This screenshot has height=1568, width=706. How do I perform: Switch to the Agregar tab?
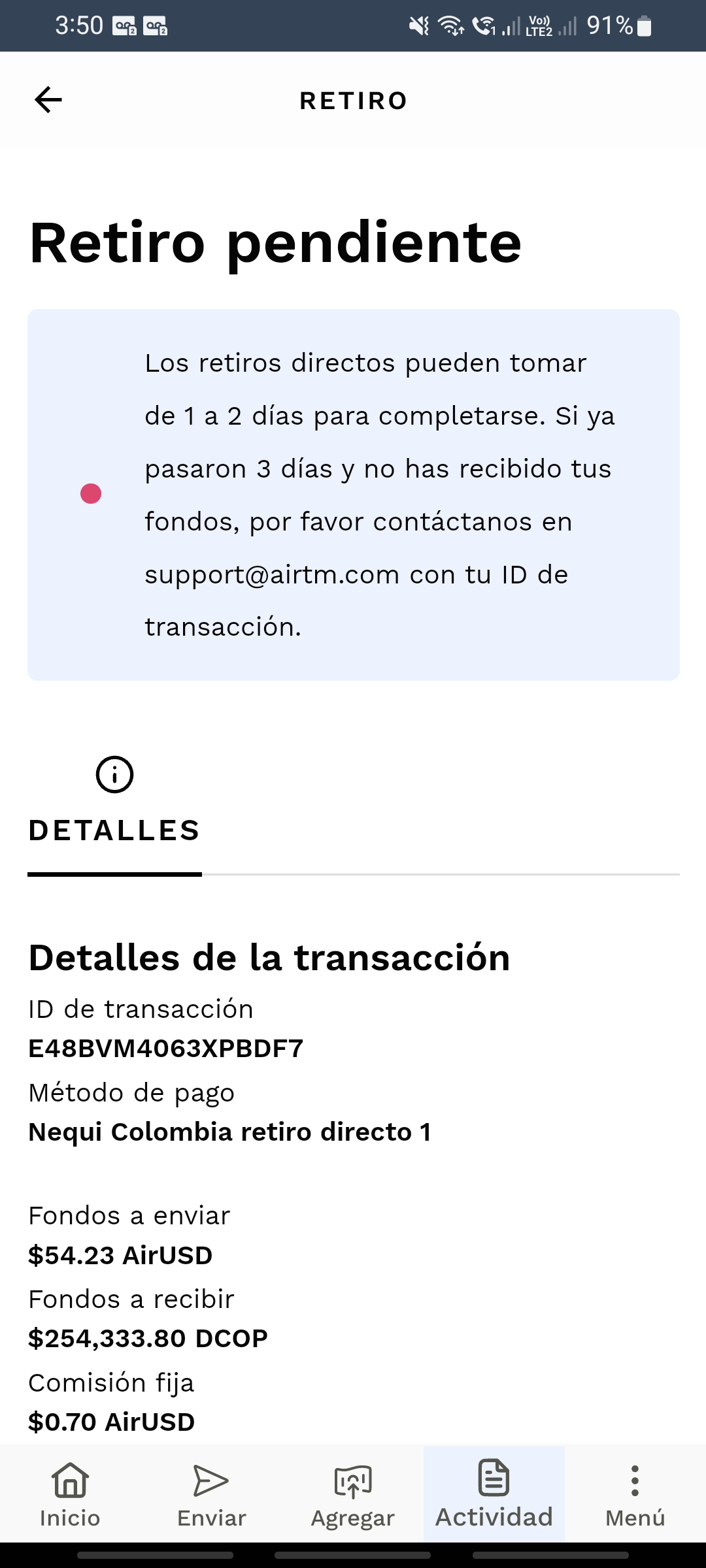353,1495
